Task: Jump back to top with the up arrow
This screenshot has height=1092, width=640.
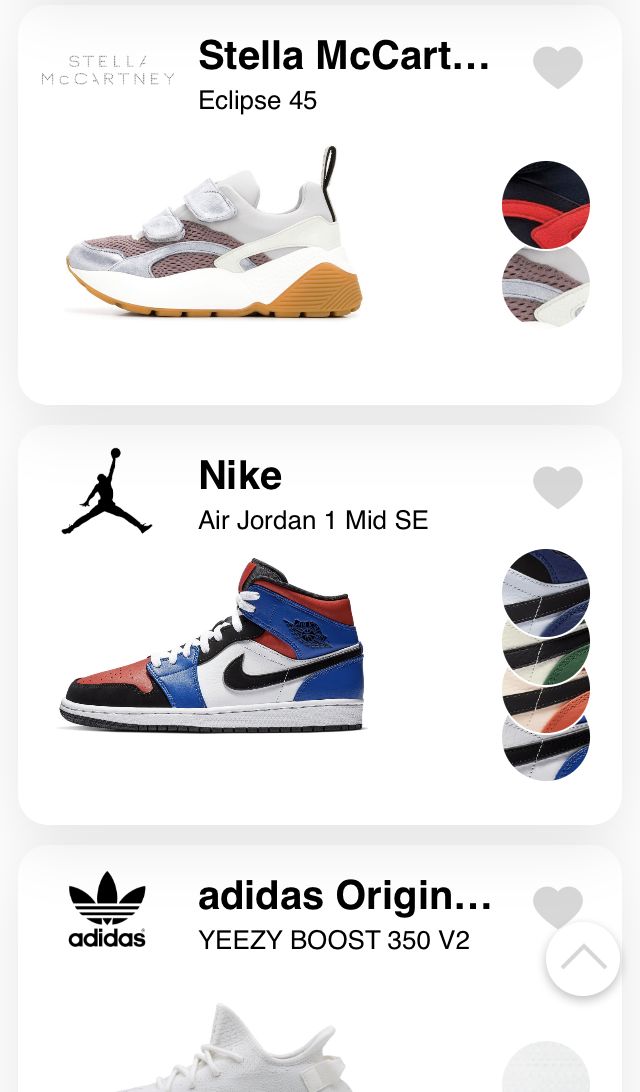Action: pos(583,958)
